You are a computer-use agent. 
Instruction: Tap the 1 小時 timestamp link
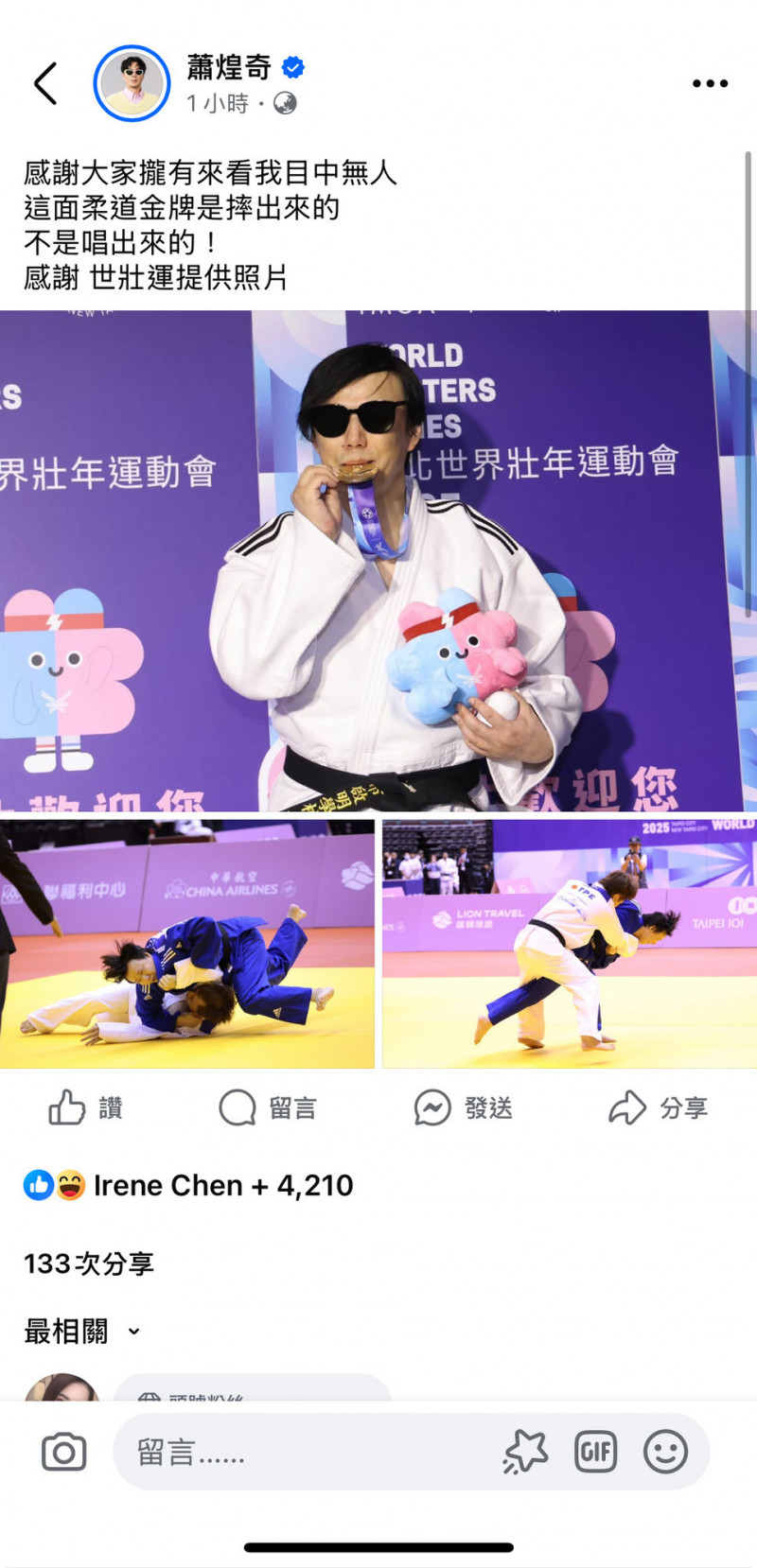click(219, 101)
